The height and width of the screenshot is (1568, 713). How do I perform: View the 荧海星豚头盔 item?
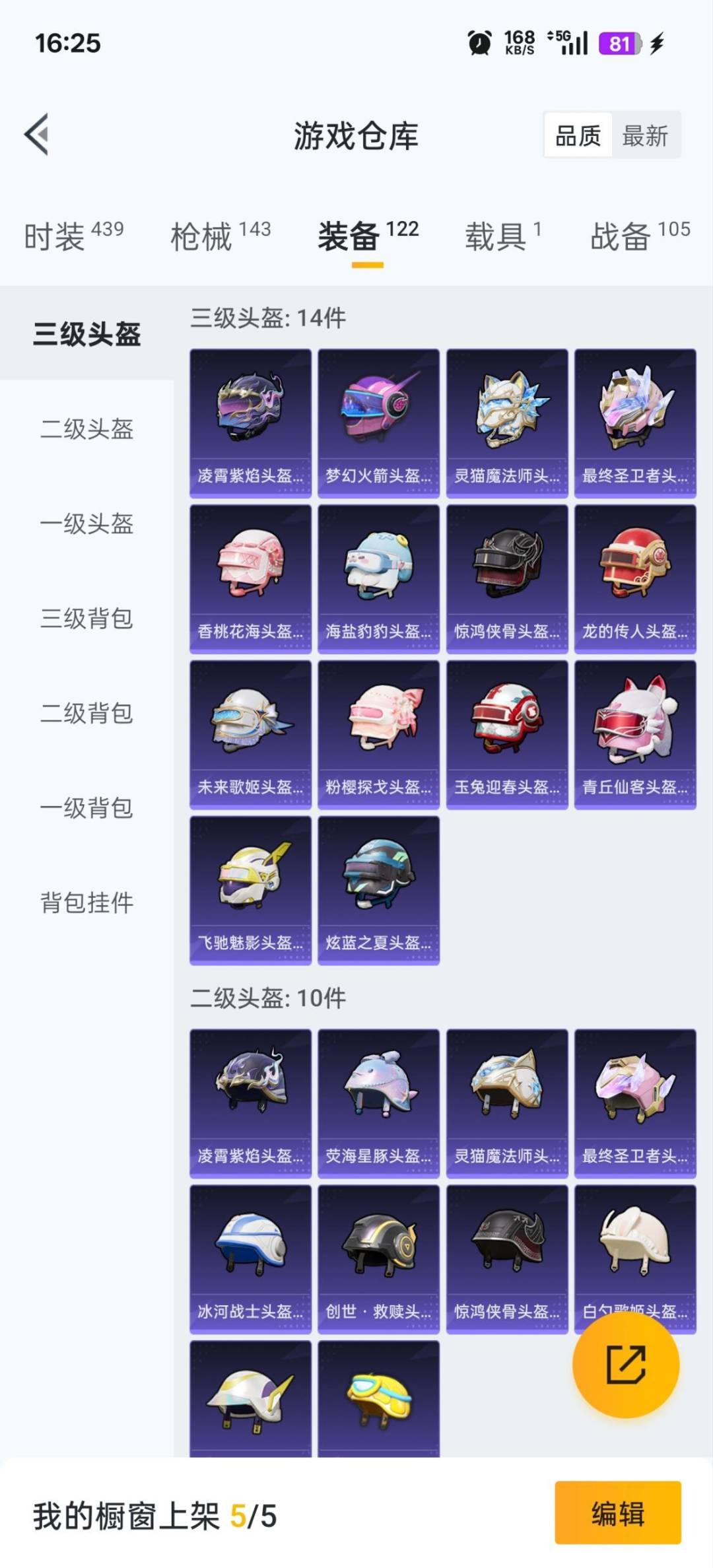pos(378,1103)
